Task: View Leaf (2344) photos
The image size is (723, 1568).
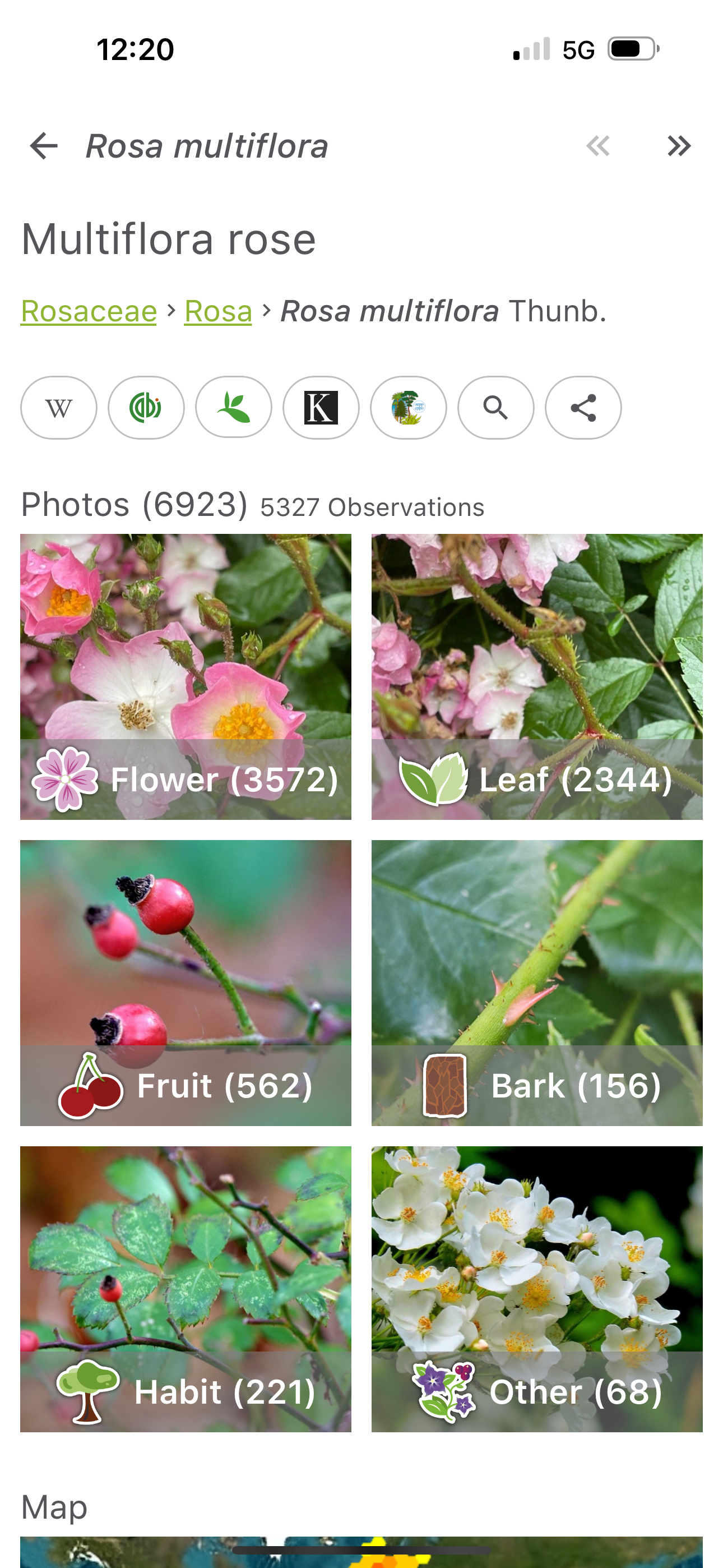Action: point(537,677)
